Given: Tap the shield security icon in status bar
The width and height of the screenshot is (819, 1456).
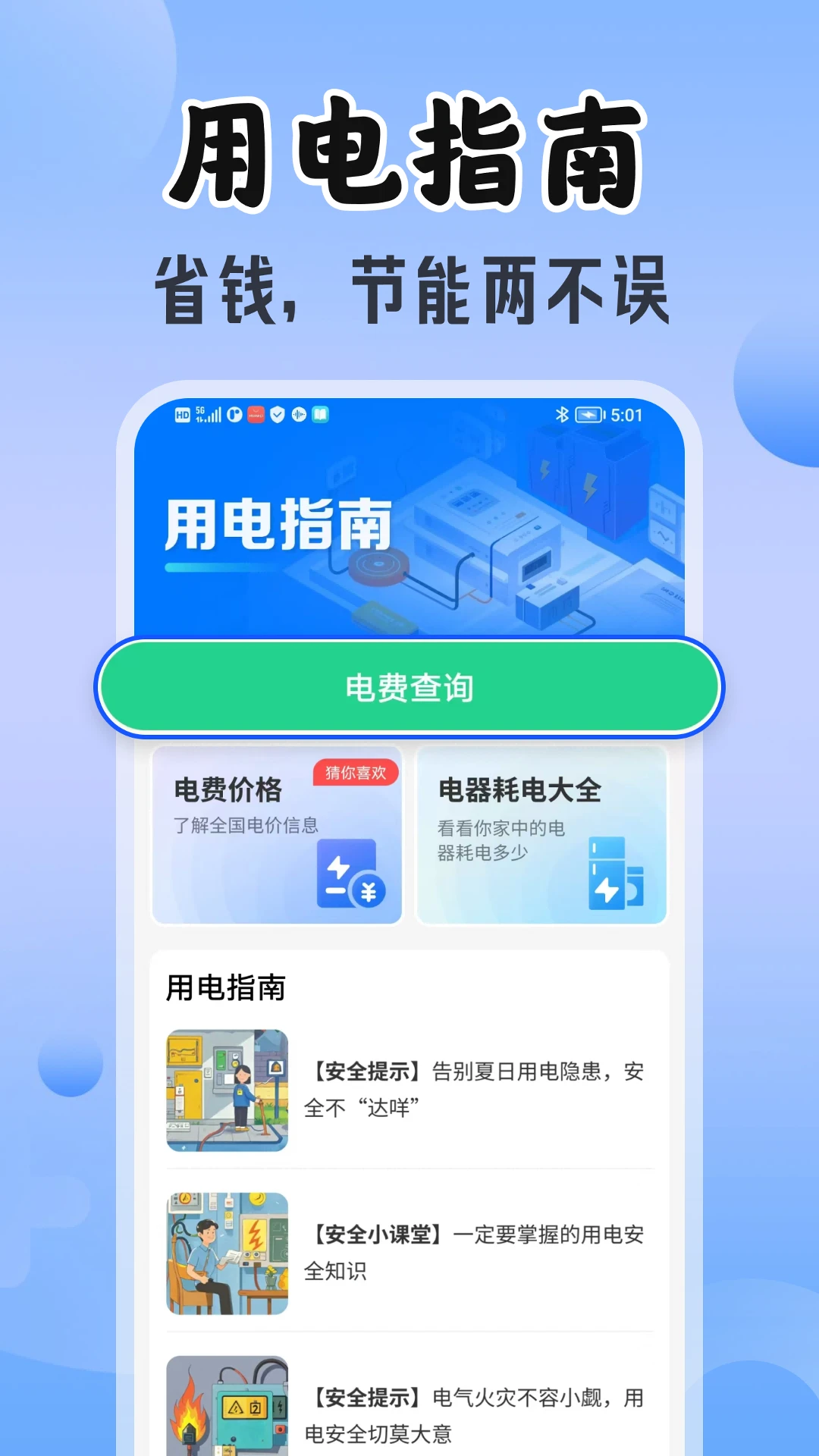Looking at the screenshot, I should (277, 415).
